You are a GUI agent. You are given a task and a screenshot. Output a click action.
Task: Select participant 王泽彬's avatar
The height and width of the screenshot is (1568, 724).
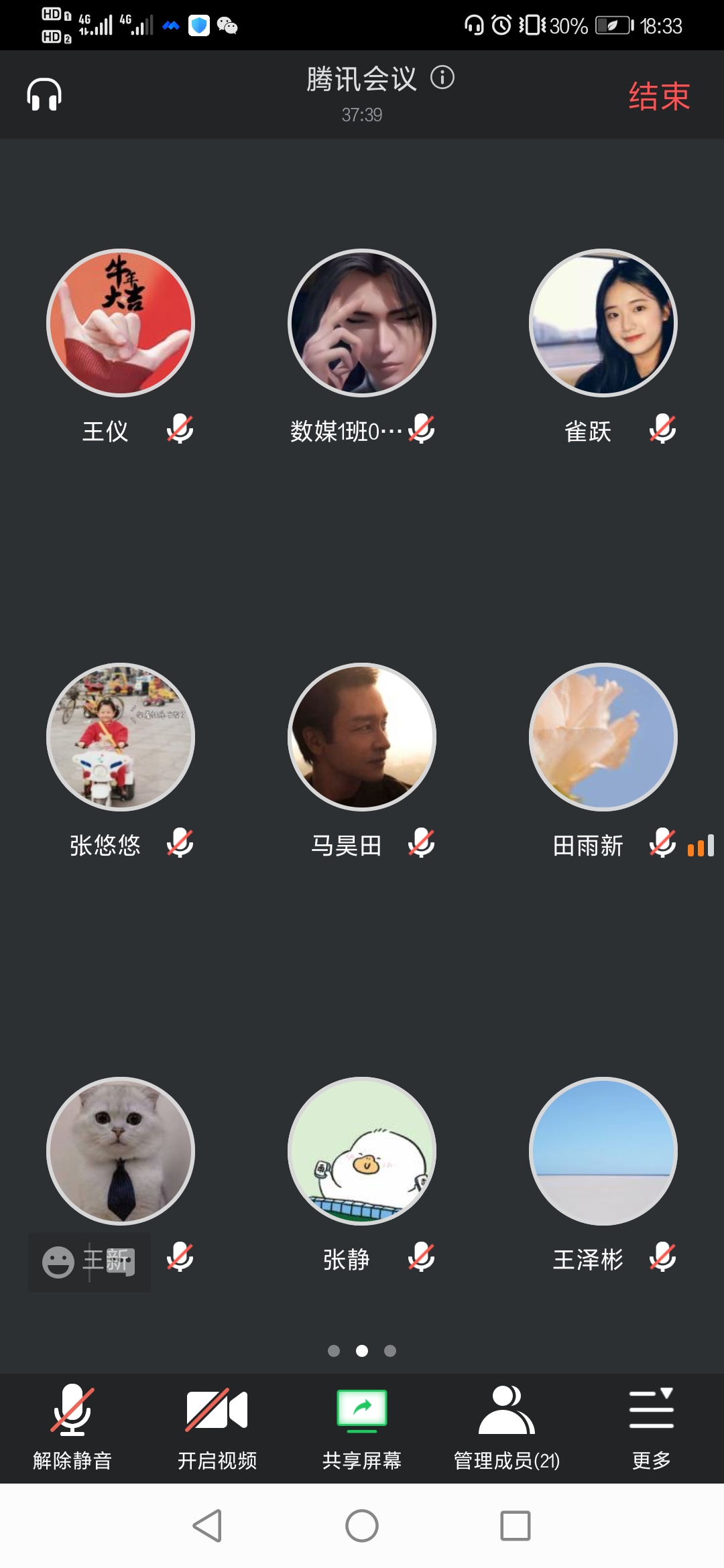tap(603, 1151)
